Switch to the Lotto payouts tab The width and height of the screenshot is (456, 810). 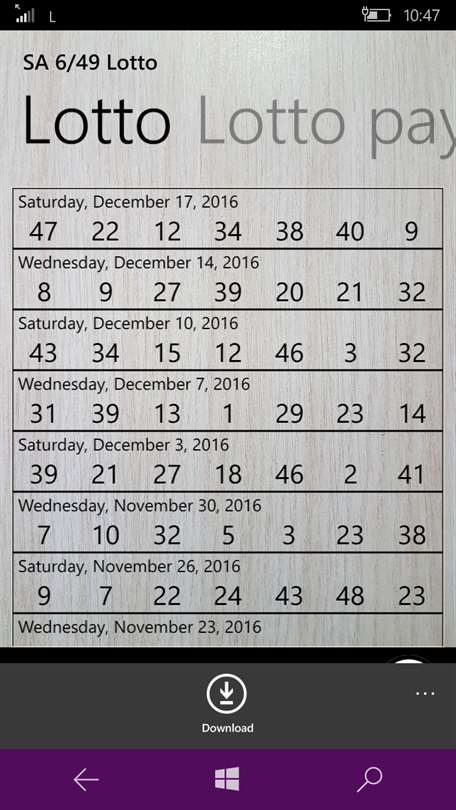pyautogui.click(x=326, y=121)
